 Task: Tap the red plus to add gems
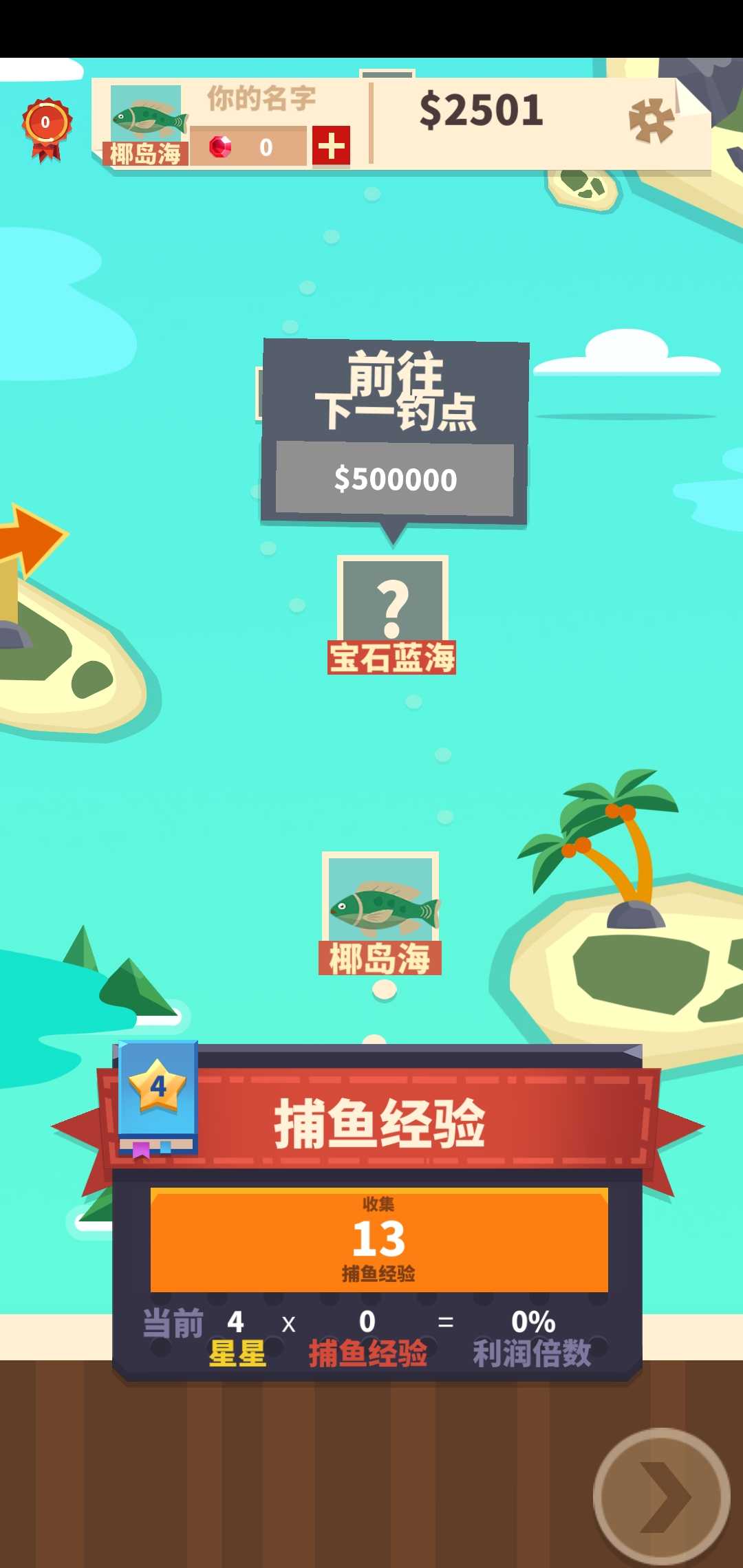(331, 146)
